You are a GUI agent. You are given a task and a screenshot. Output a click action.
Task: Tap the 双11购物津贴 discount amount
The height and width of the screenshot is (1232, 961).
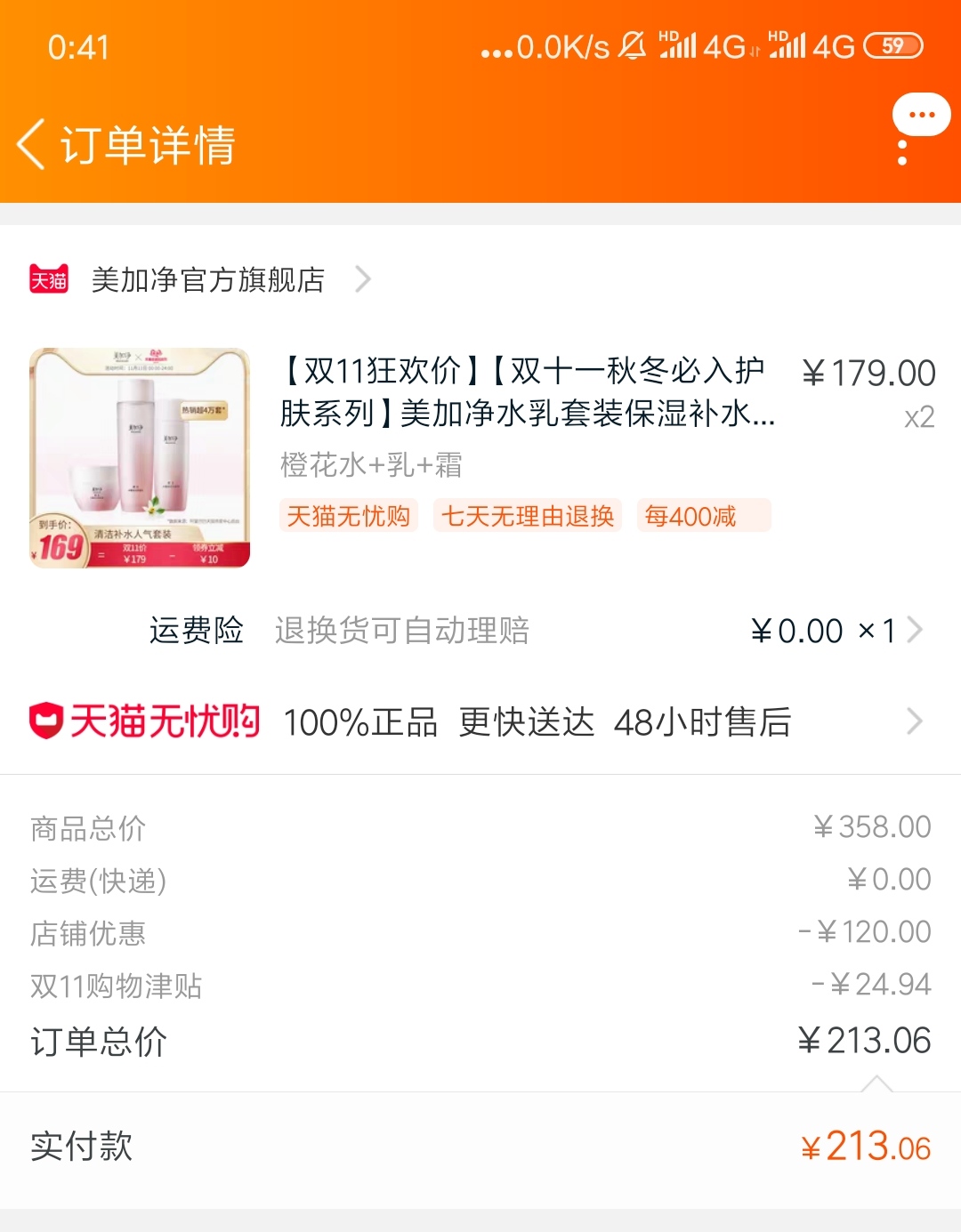coord(870,984)
